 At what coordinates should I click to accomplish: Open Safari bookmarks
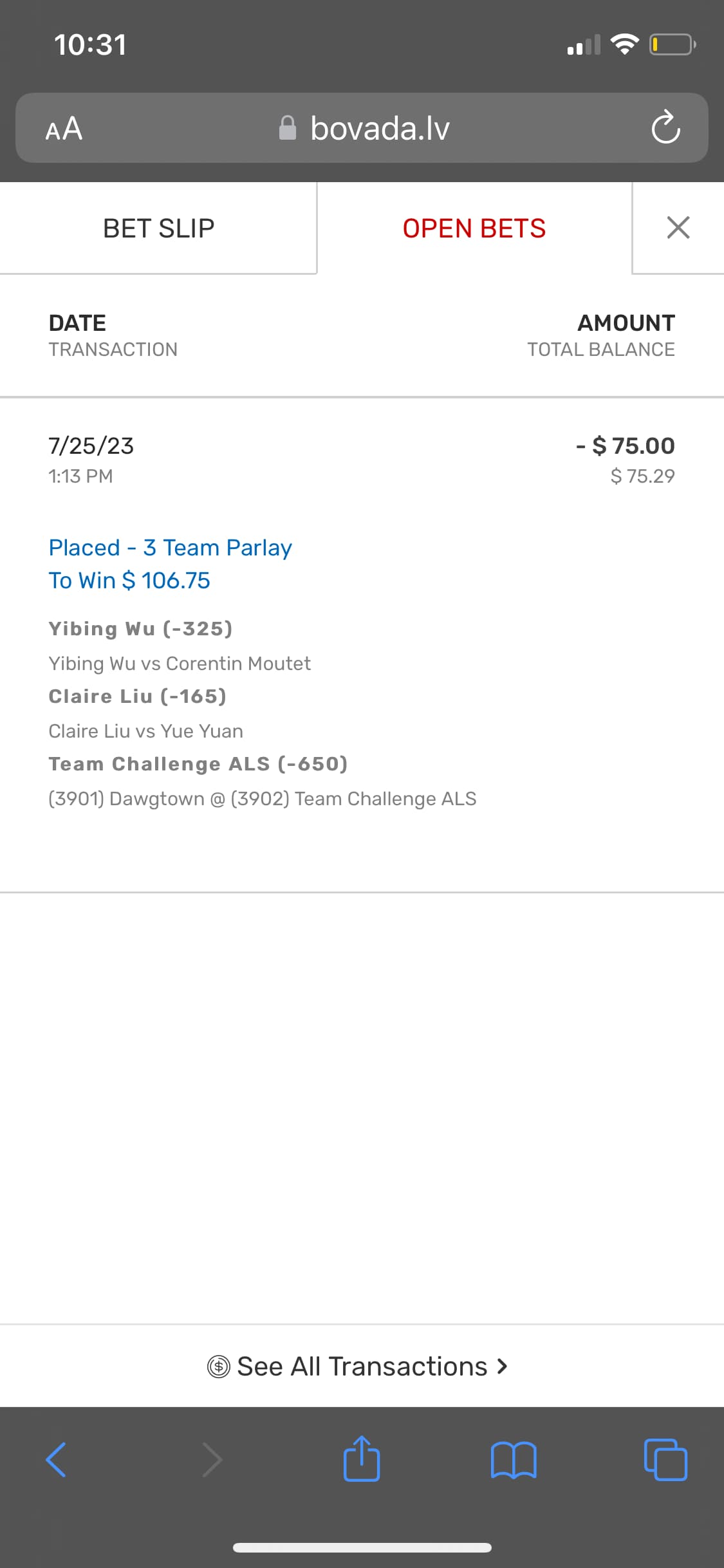tap(513, 1459)
